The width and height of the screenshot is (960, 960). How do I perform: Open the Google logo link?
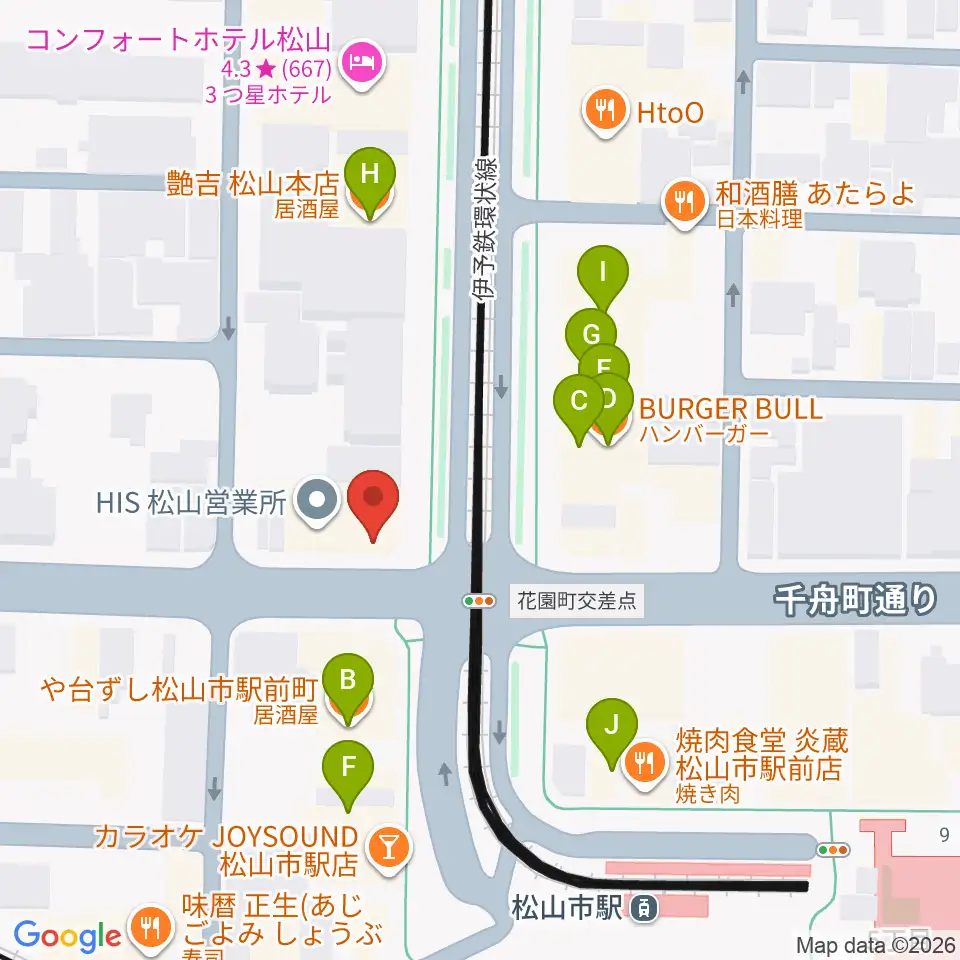[67, 937]
